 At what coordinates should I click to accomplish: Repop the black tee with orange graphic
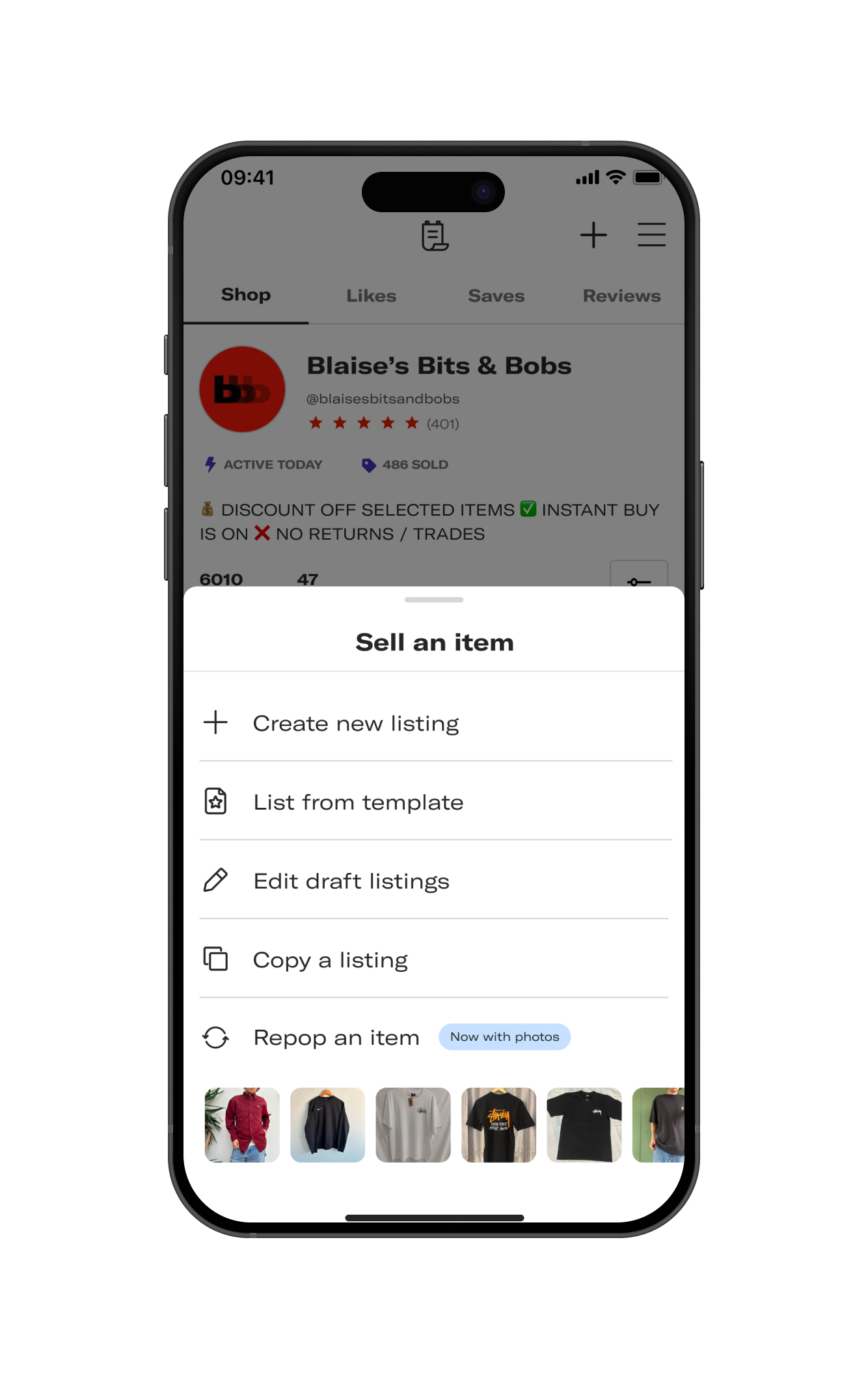point(498,1125)
